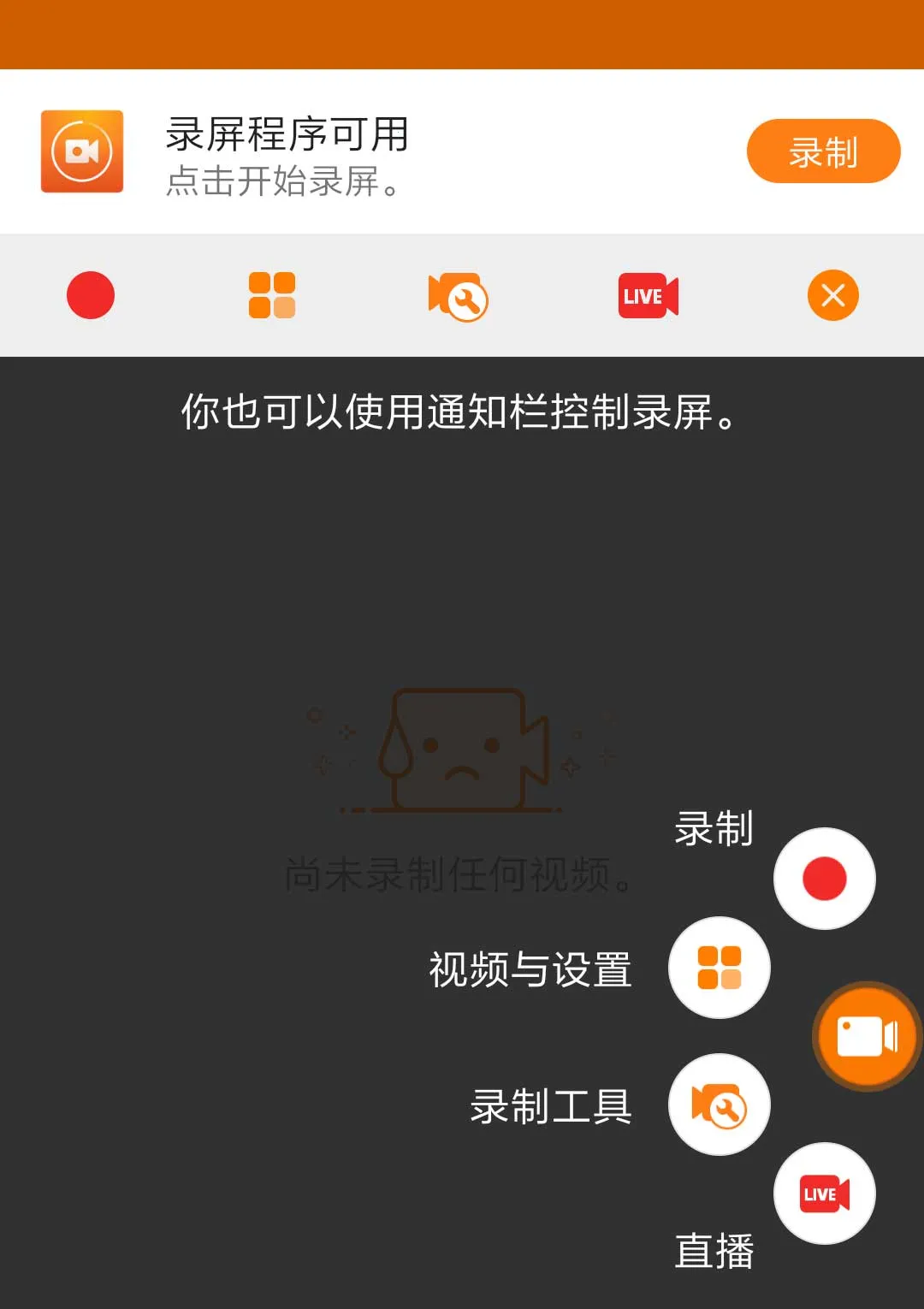
Task: Open the 视频与设置 grid icon in the floating menu
Action: point(720,968)
